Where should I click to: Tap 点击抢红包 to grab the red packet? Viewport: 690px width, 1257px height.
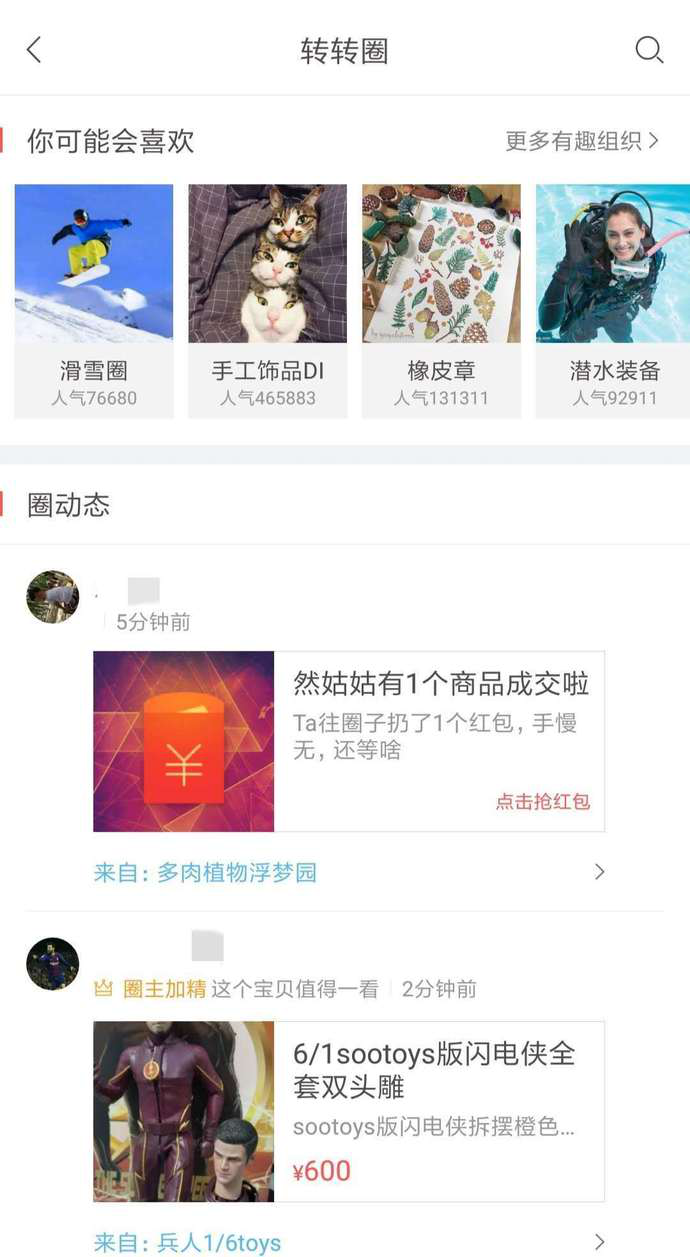coord(543,802)
